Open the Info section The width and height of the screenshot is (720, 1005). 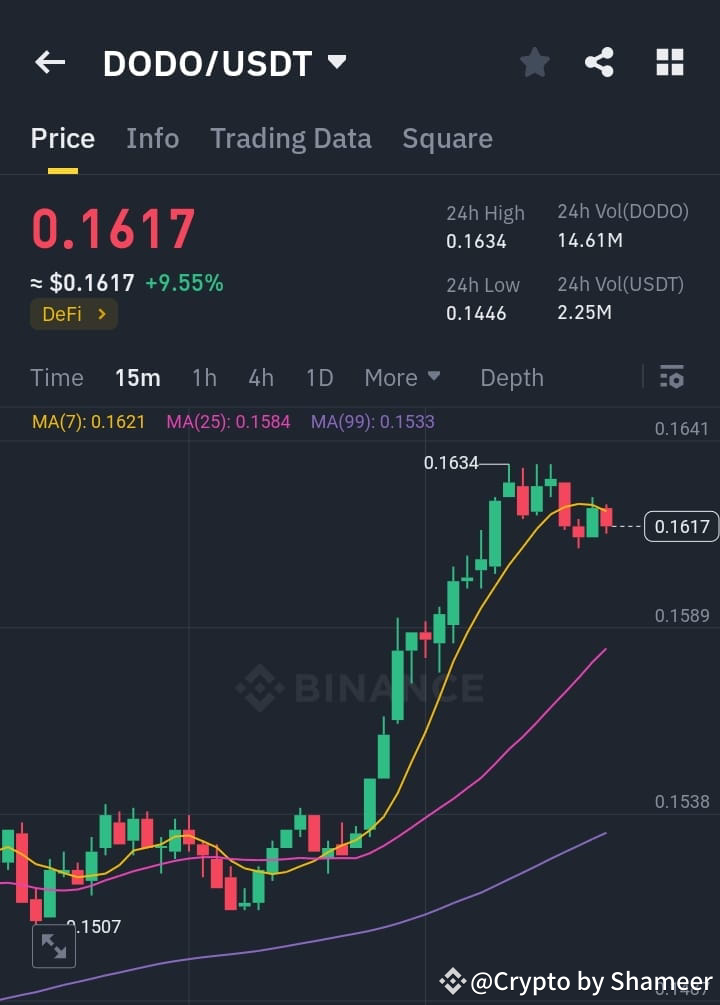(152, 138)
